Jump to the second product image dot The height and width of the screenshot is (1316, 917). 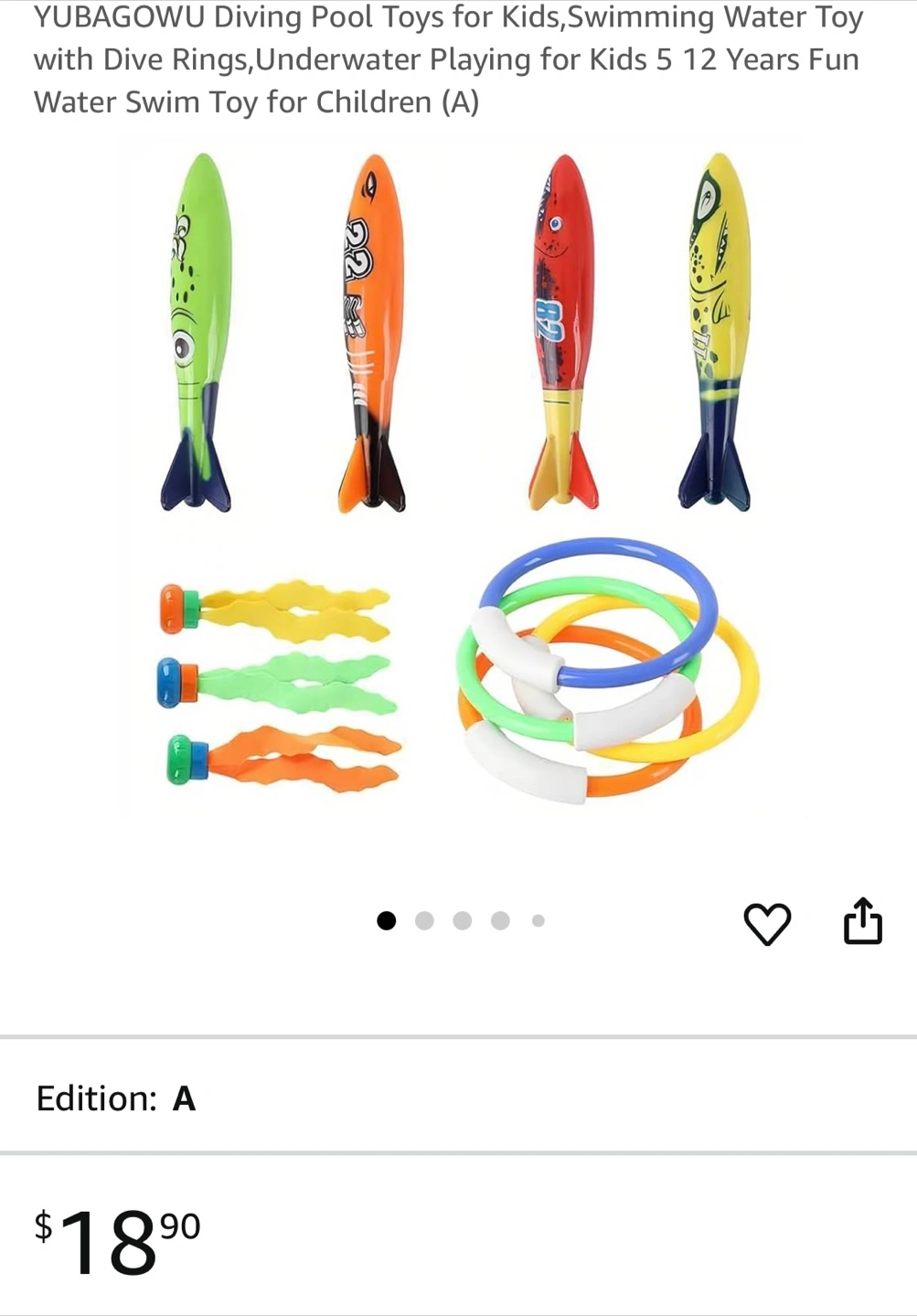[424, 921]
